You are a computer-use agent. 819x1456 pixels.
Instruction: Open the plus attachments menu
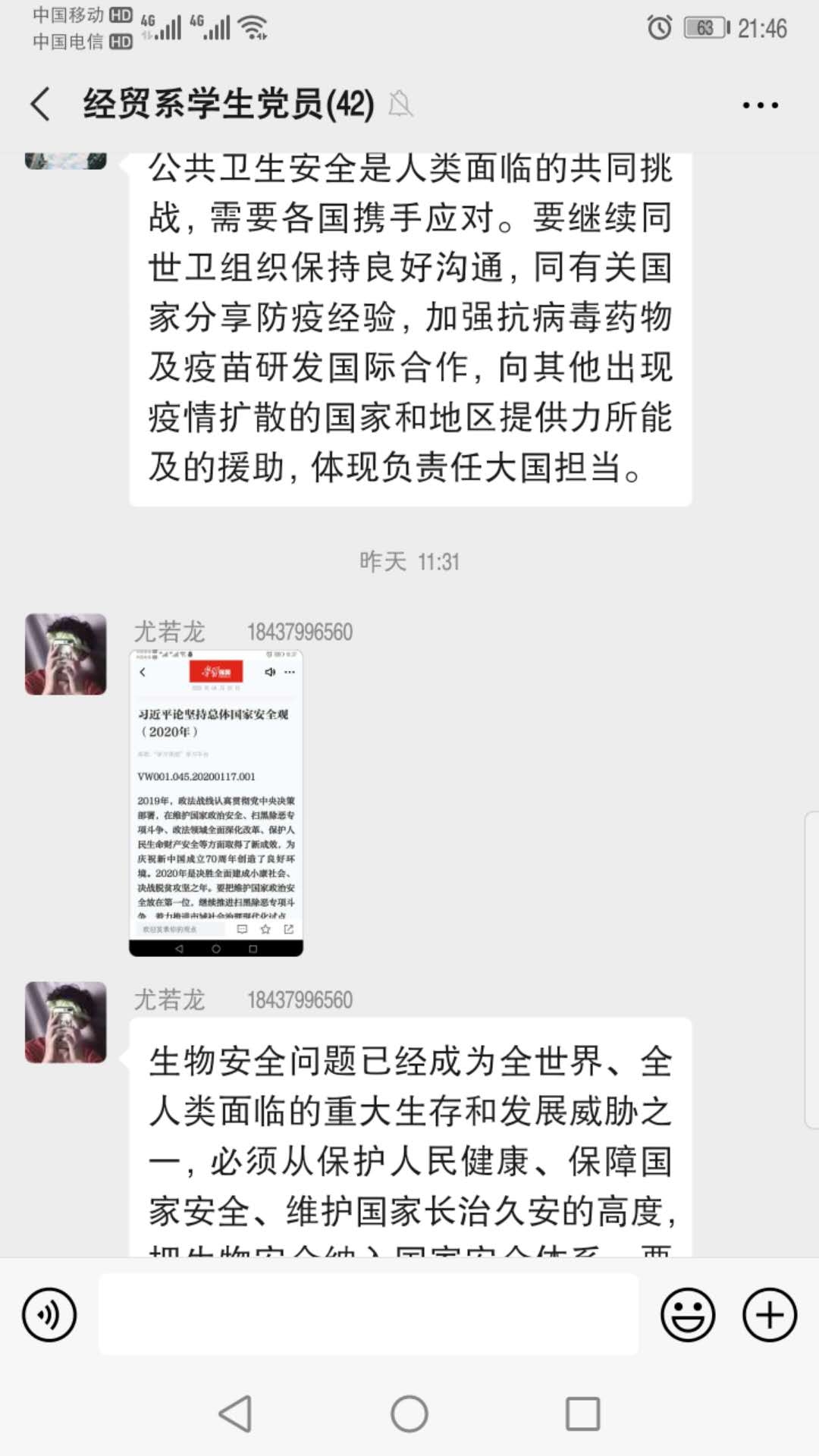(x=769, y=1314)
